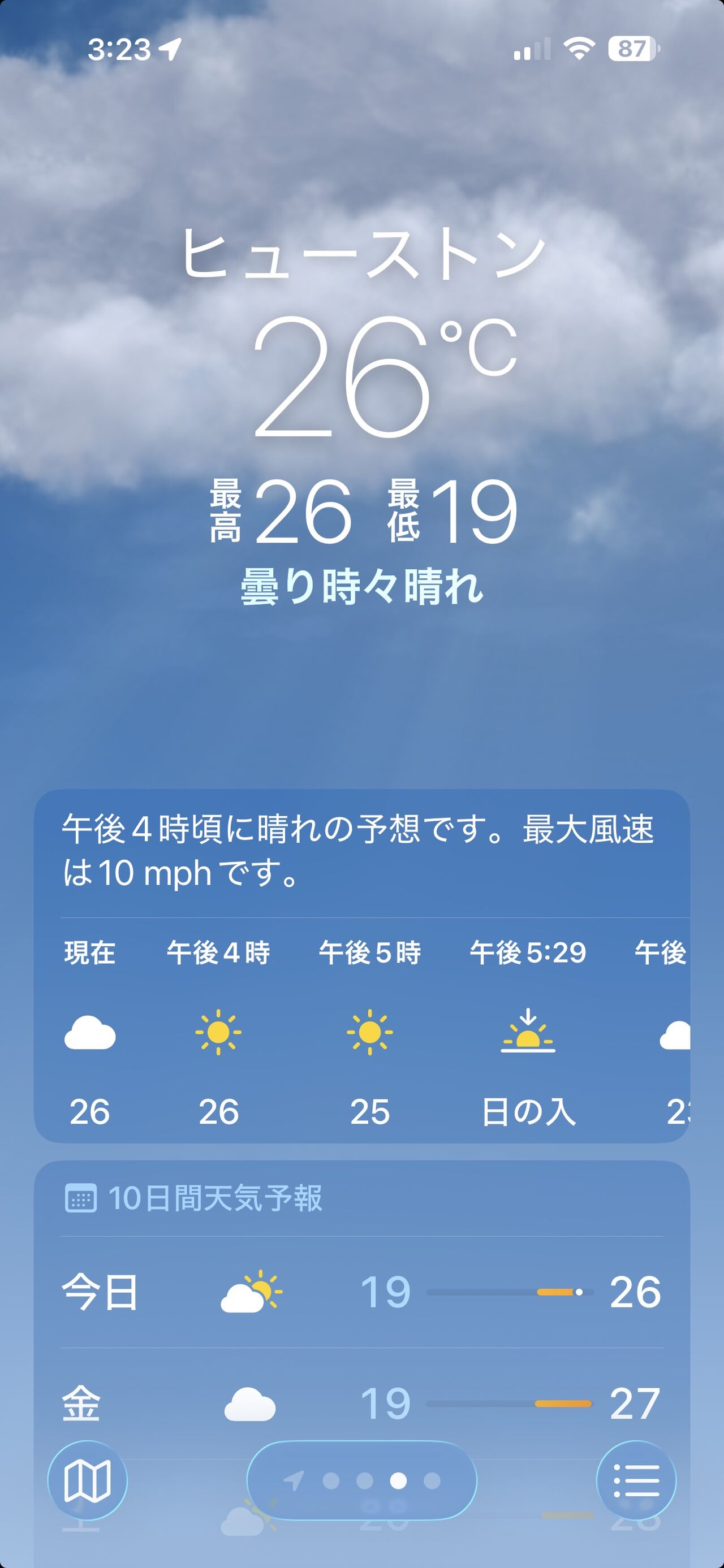Viewport: 724px width, 1568px height.
Task: Open today's (今日) forecast row
Action: [361, 1292]
